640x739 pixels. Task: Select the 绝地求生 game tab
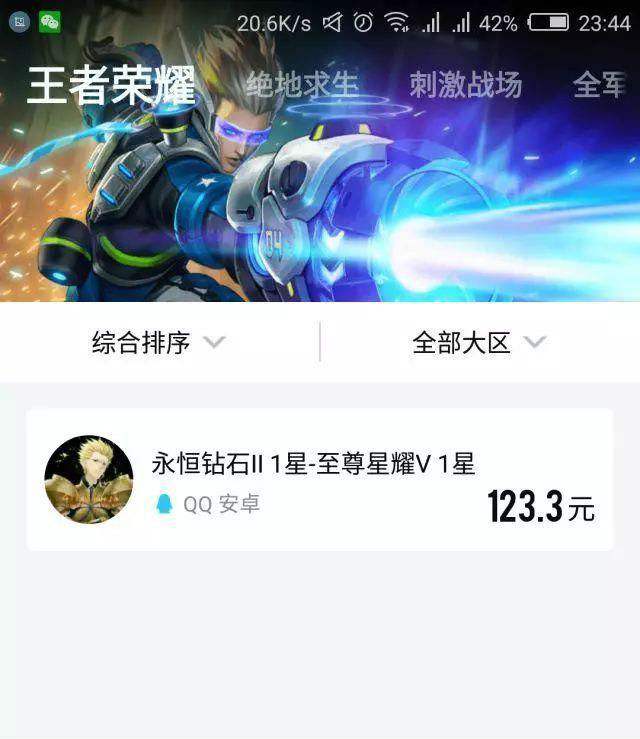(301, 86)
